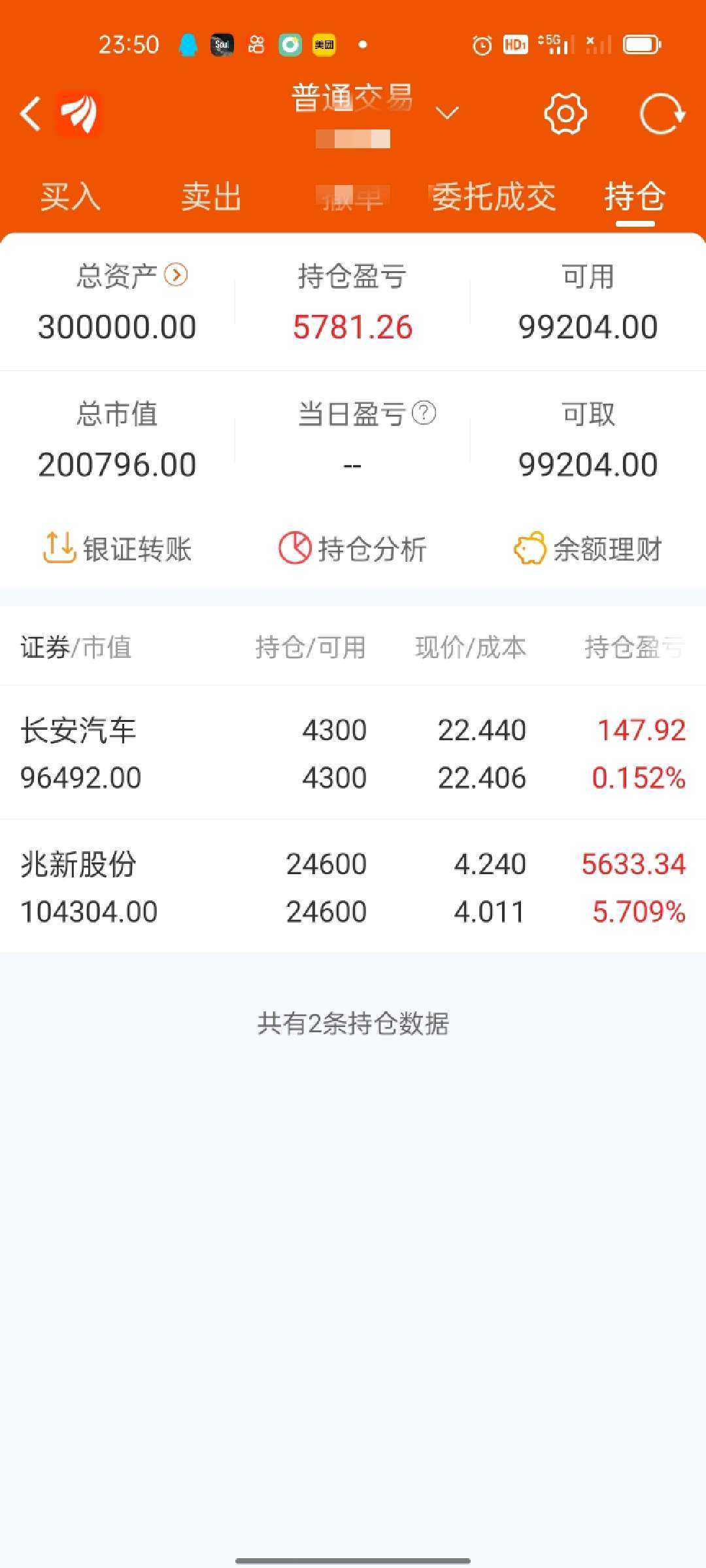706x1568 pixels.
Task: Select the 持仓 tab
Action: point(635,197)
